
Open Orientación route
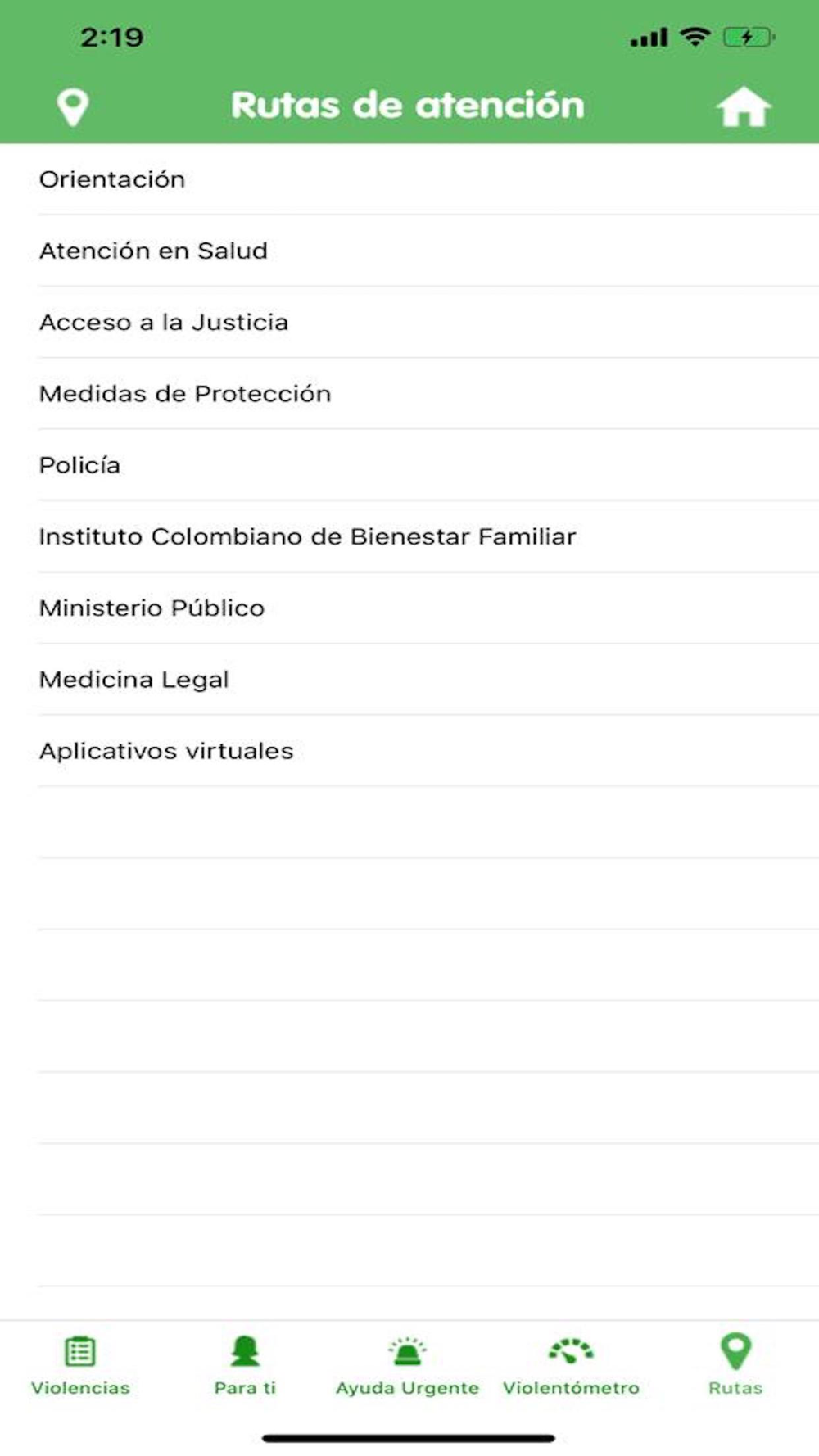point(409,179)
